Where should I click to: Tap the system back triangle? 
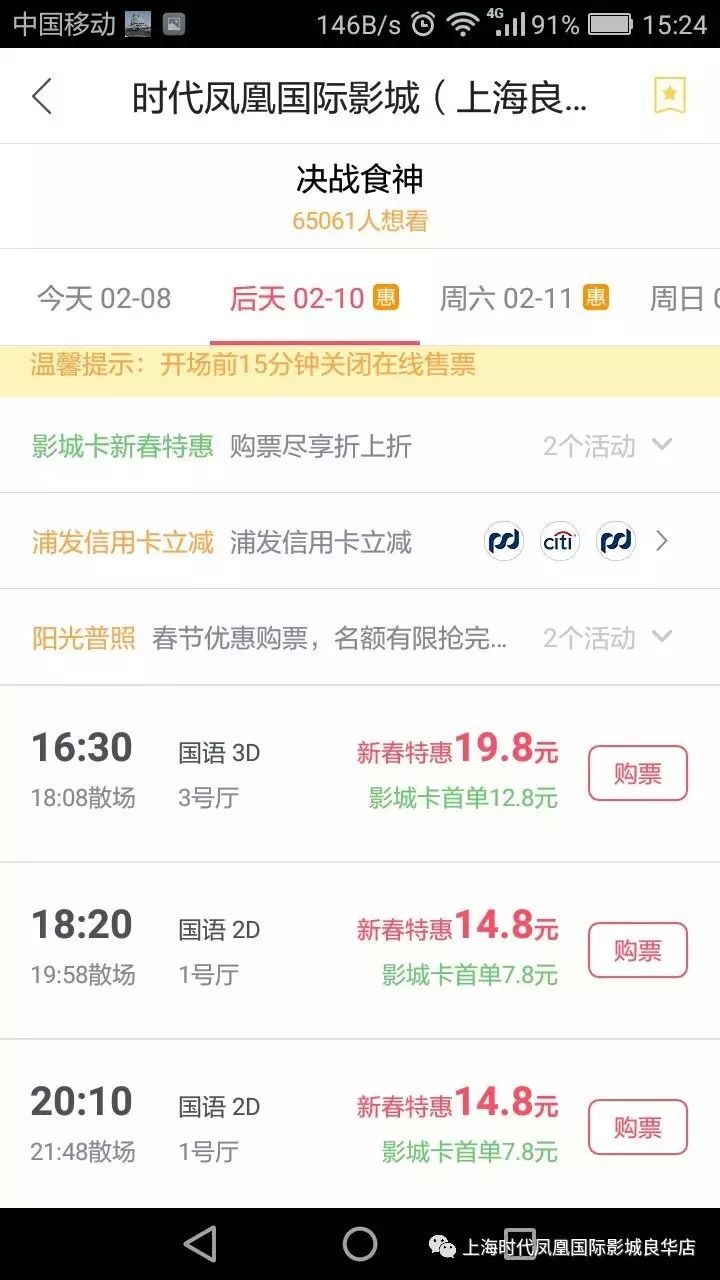point(201,1243)
